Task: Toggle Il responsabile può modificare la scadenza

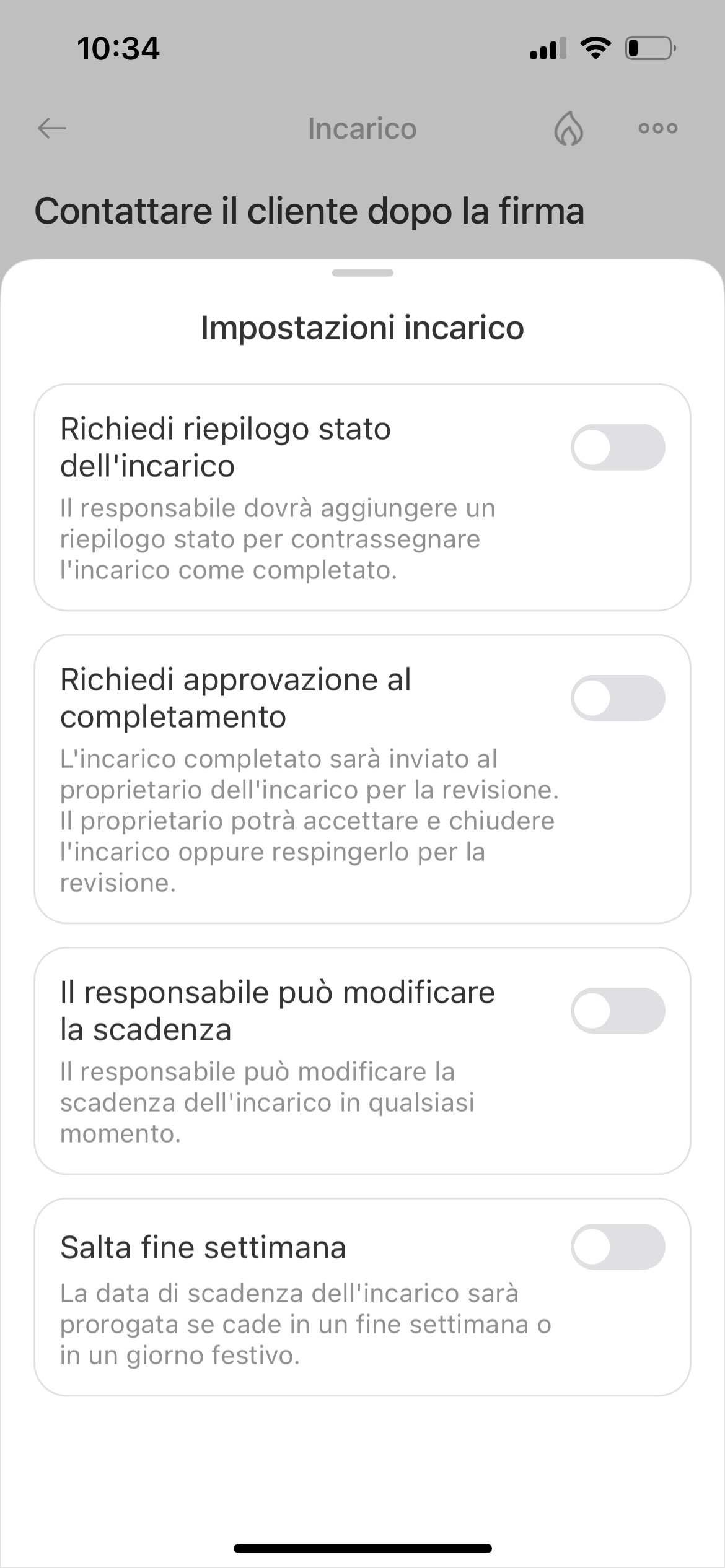Action: [x=618, y=1011]
